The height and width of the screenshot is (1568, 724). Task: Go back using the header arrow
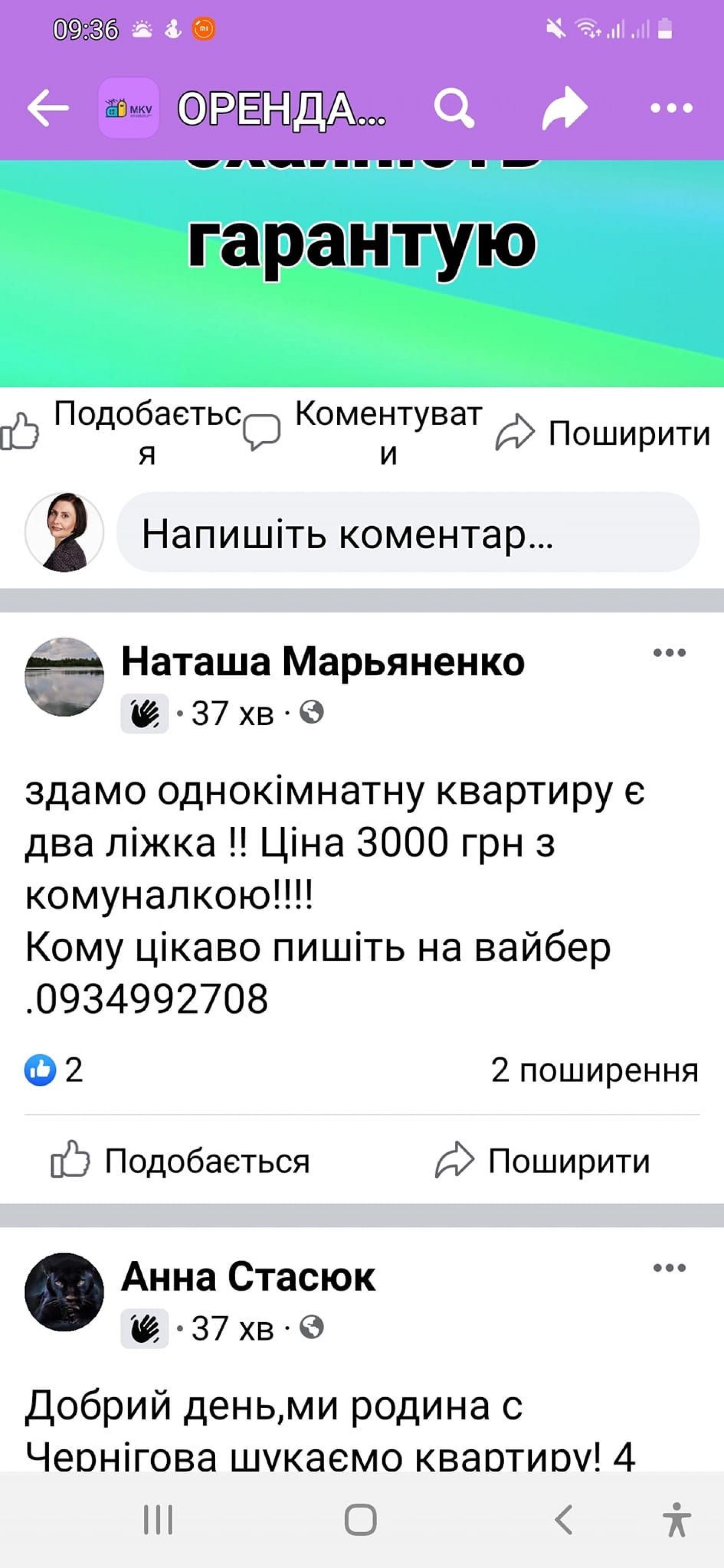point(48,109)
